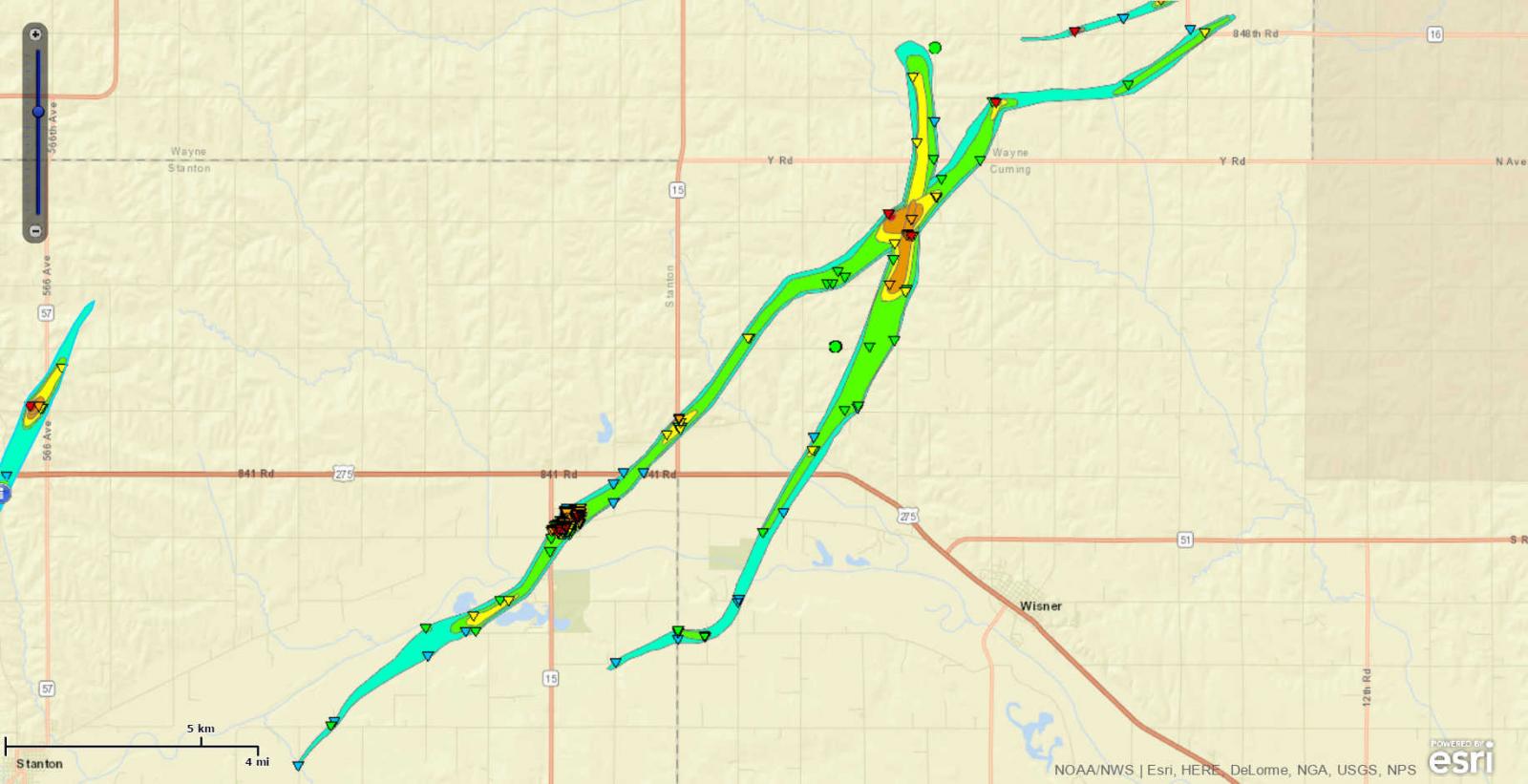Zoom in with the plus button
Viewport: 1528px width, 784px height.
pyautogui.click(x=35, y=34)
